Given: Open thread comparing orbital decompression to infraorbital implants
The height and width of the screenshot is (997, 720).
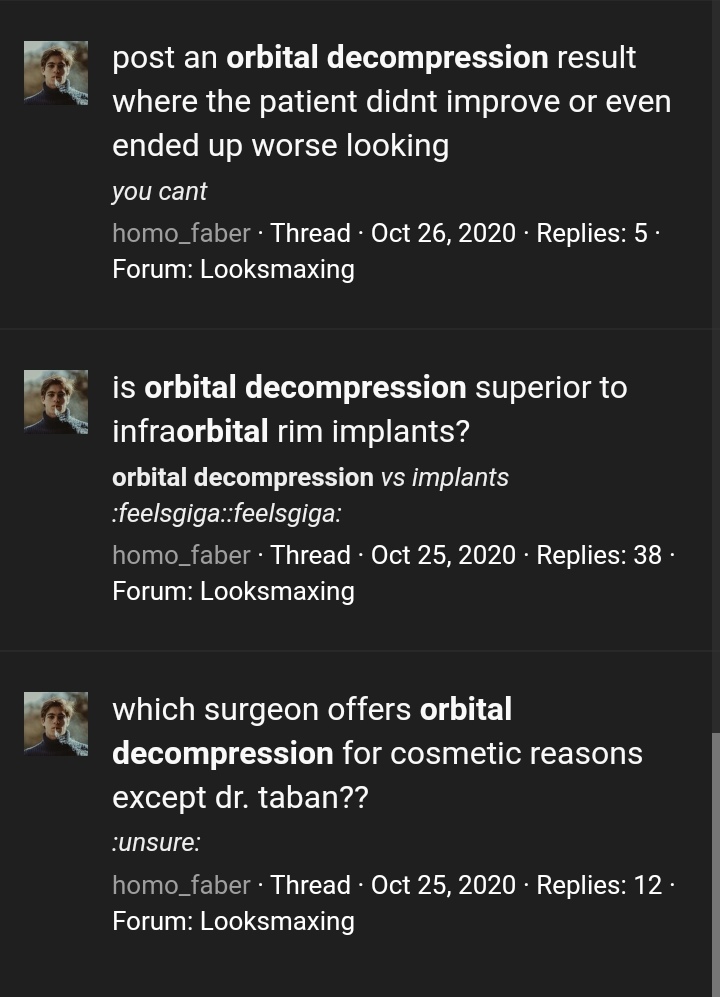Looking at the screenshot, I should (x=369, y=409).
